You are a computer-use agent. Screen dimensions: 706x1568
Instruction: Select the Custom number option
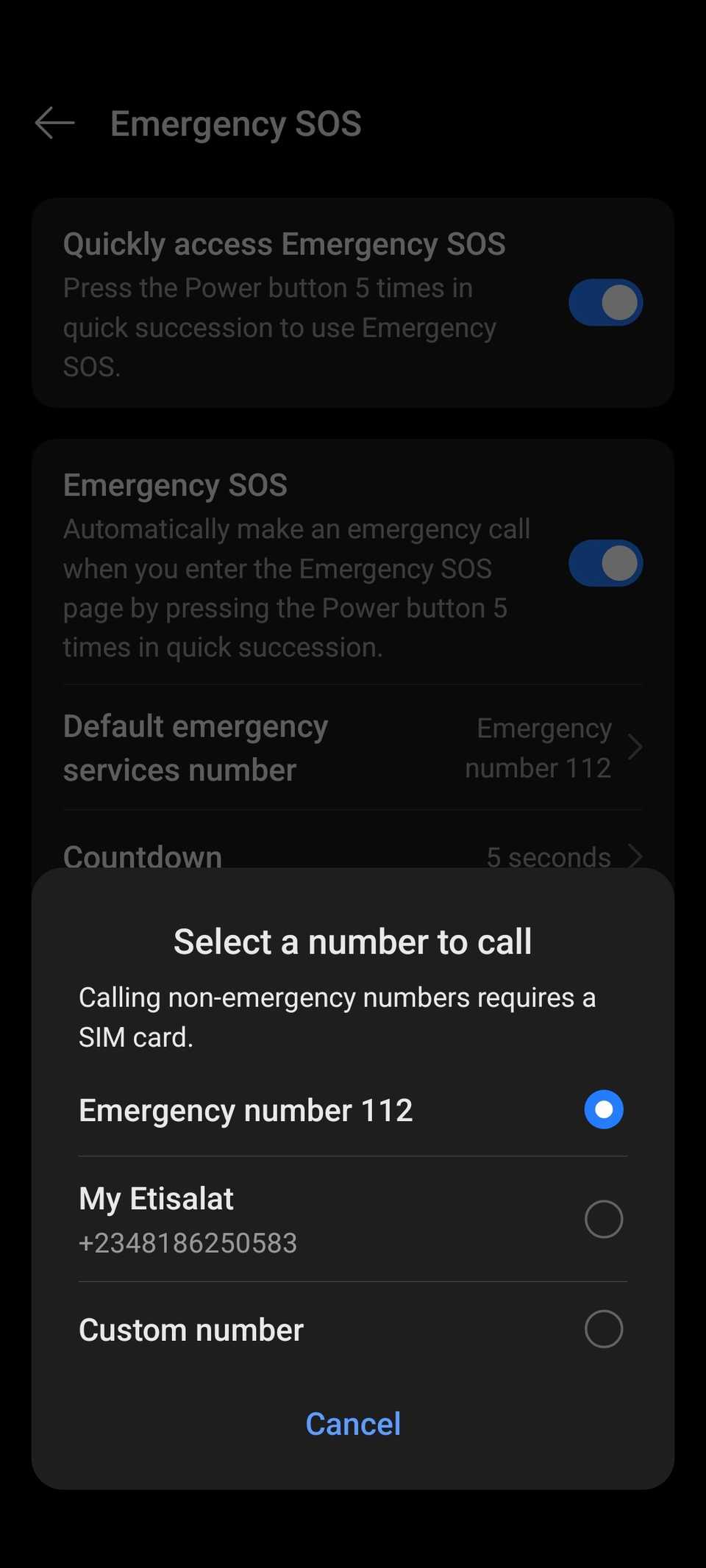click(x=603, y=1329)
